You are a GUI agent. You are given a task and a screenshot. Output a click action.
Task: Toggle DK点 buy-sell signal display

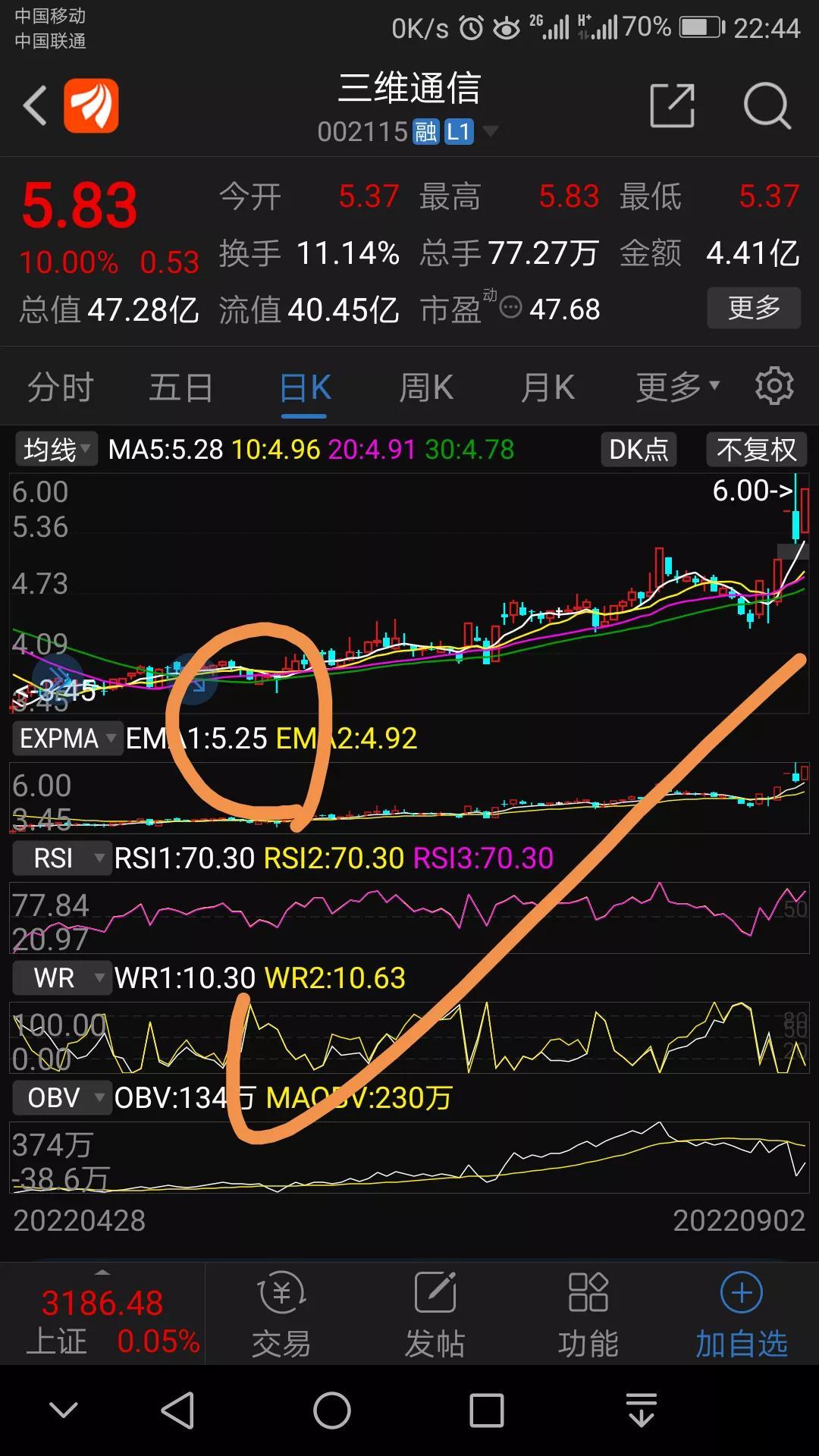coord(638,450)
